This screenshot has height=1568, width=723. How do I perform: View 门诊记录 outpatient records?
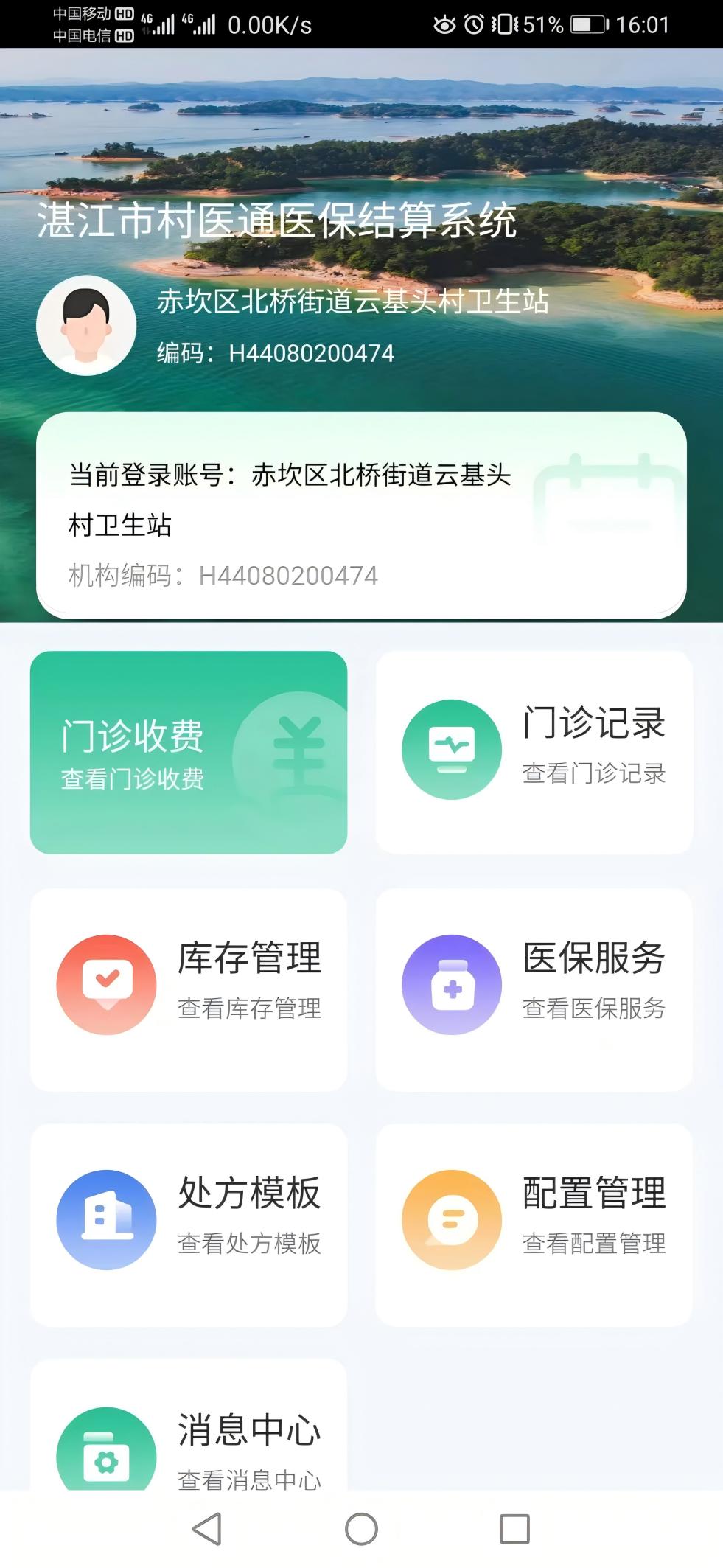coord(534,752)
